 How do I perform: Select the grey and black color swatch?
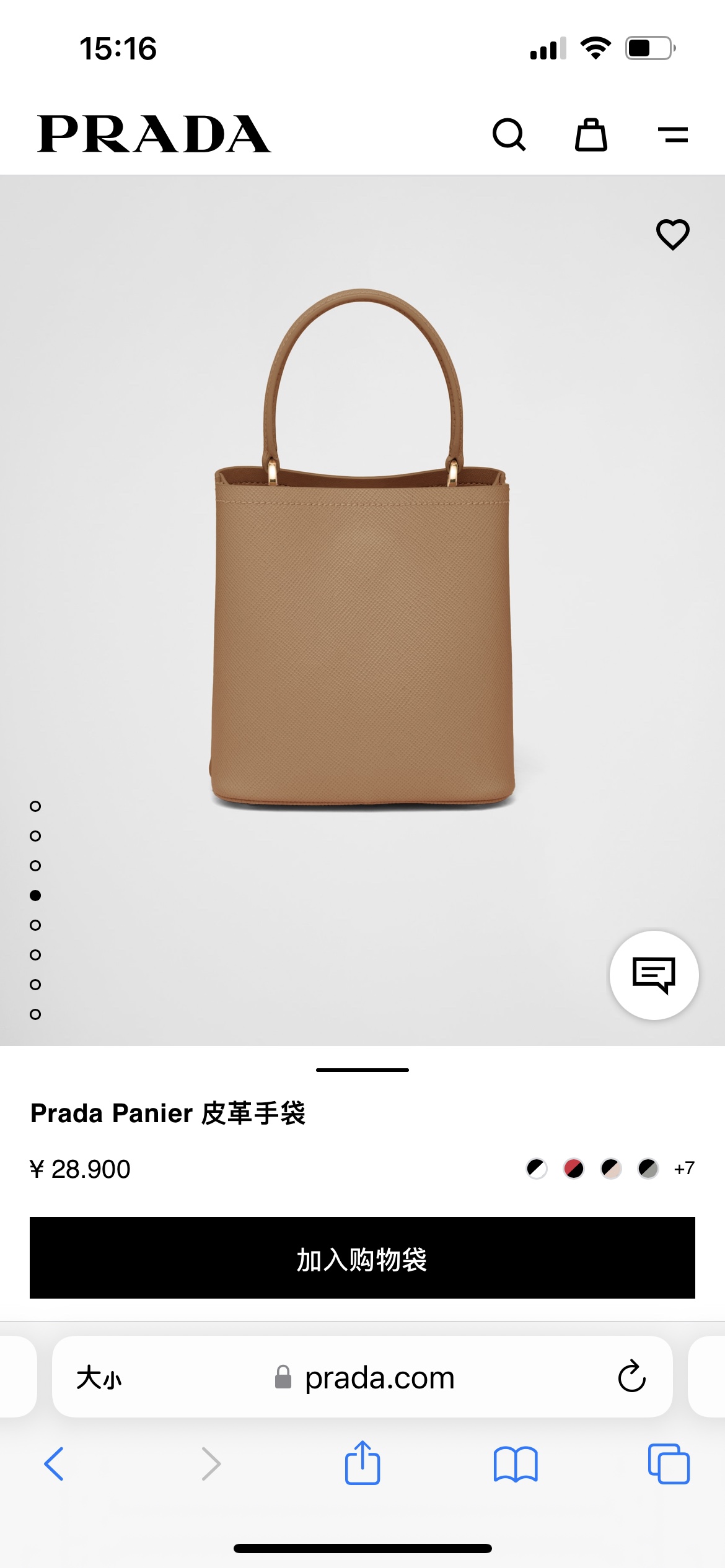coord(648,1169)
